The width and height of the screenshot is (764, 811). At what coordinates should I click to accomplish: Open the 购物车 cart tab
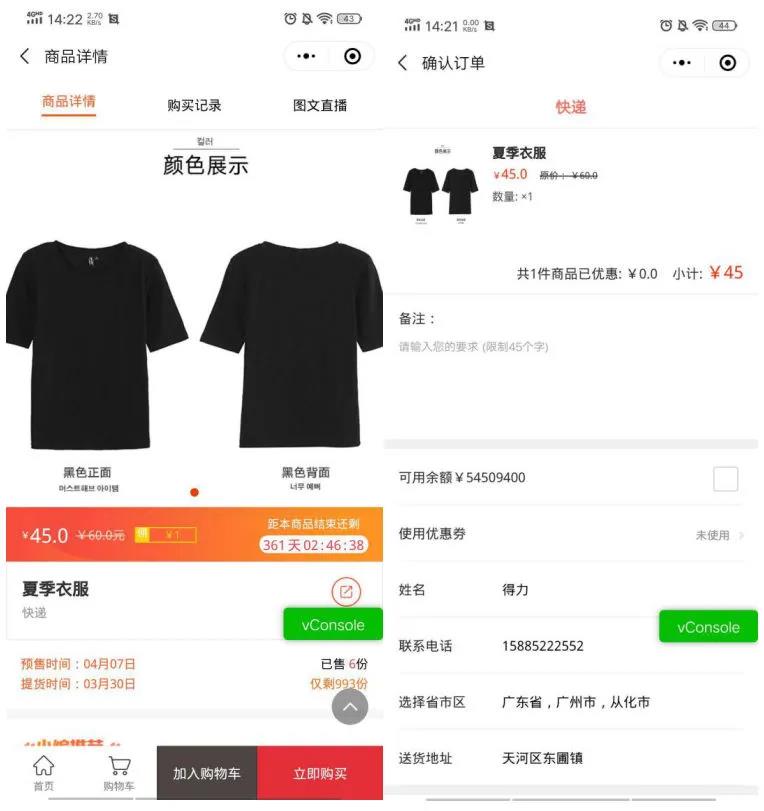(x=119, y=773)
